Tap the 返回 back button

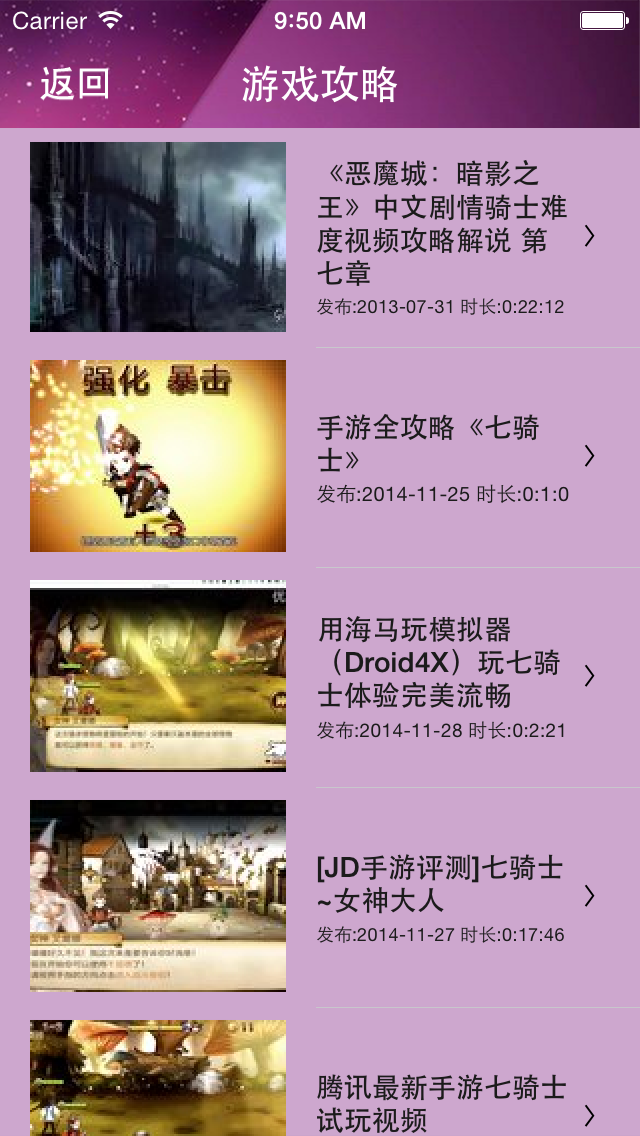75,85
